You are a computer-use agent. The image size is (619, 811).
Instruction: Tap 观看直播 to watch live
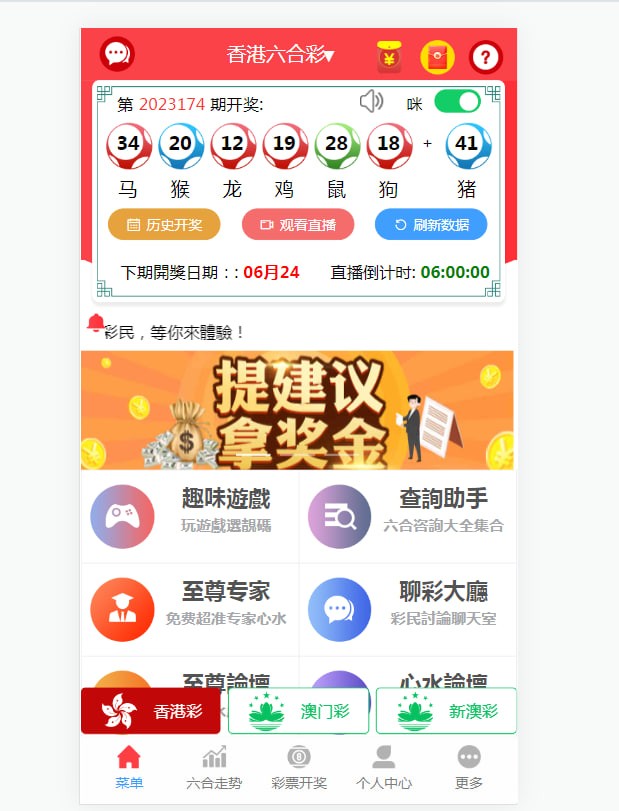click(298, 225)
